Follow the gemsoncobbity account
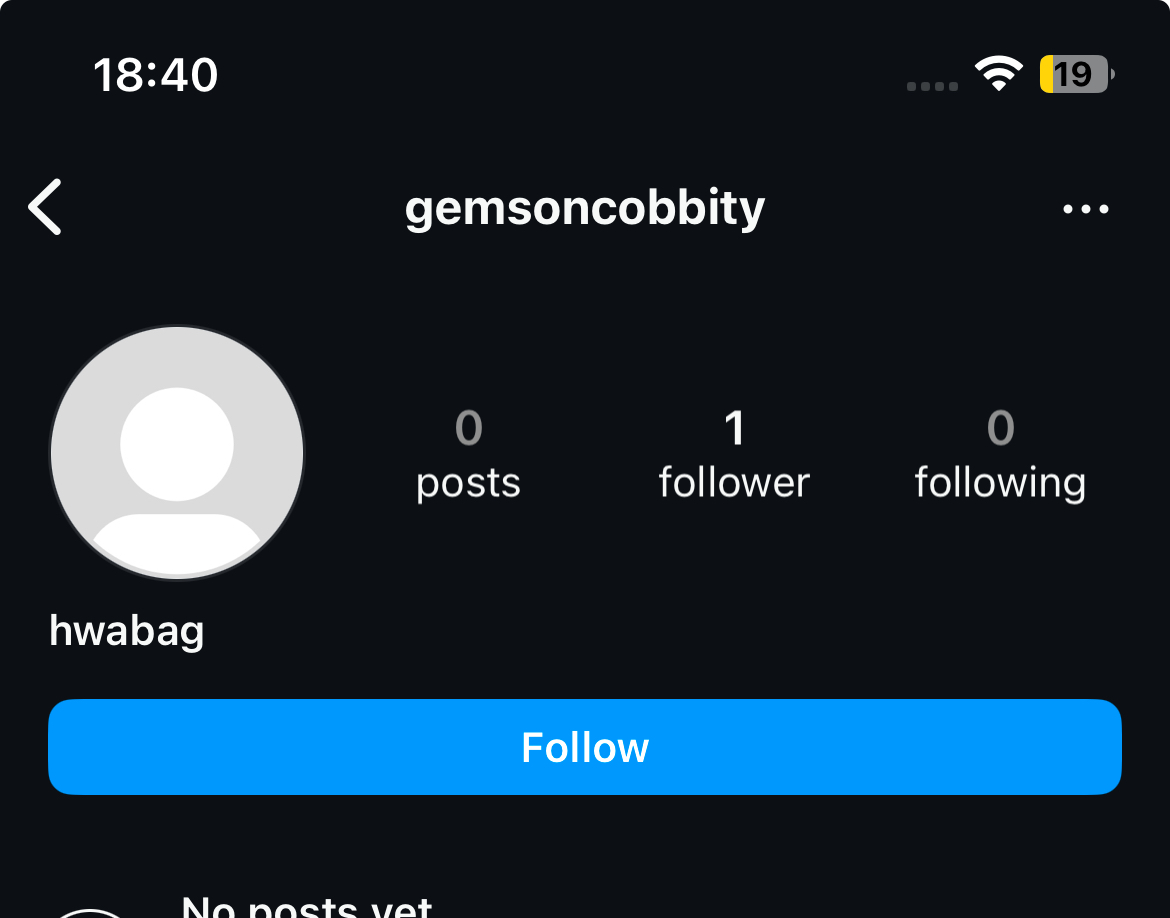The image size is (1170, 918). point(585,747)
